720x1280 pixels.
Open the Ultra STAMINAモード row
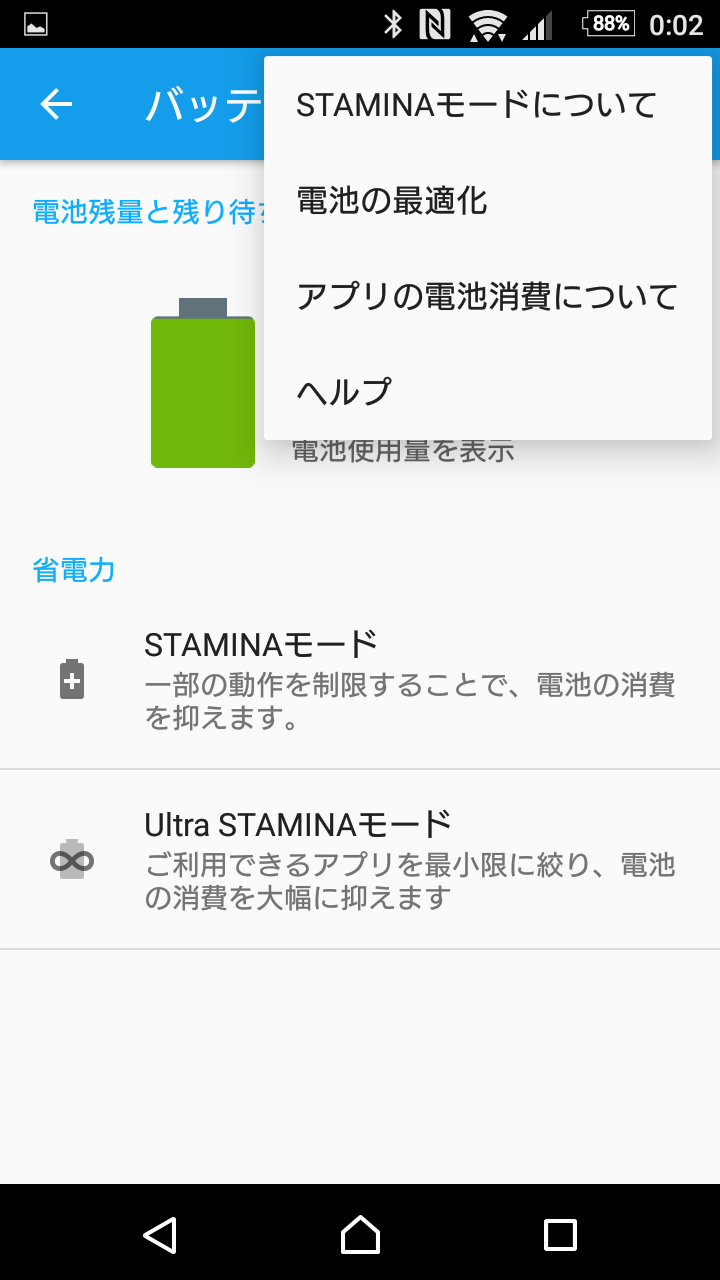360,860
